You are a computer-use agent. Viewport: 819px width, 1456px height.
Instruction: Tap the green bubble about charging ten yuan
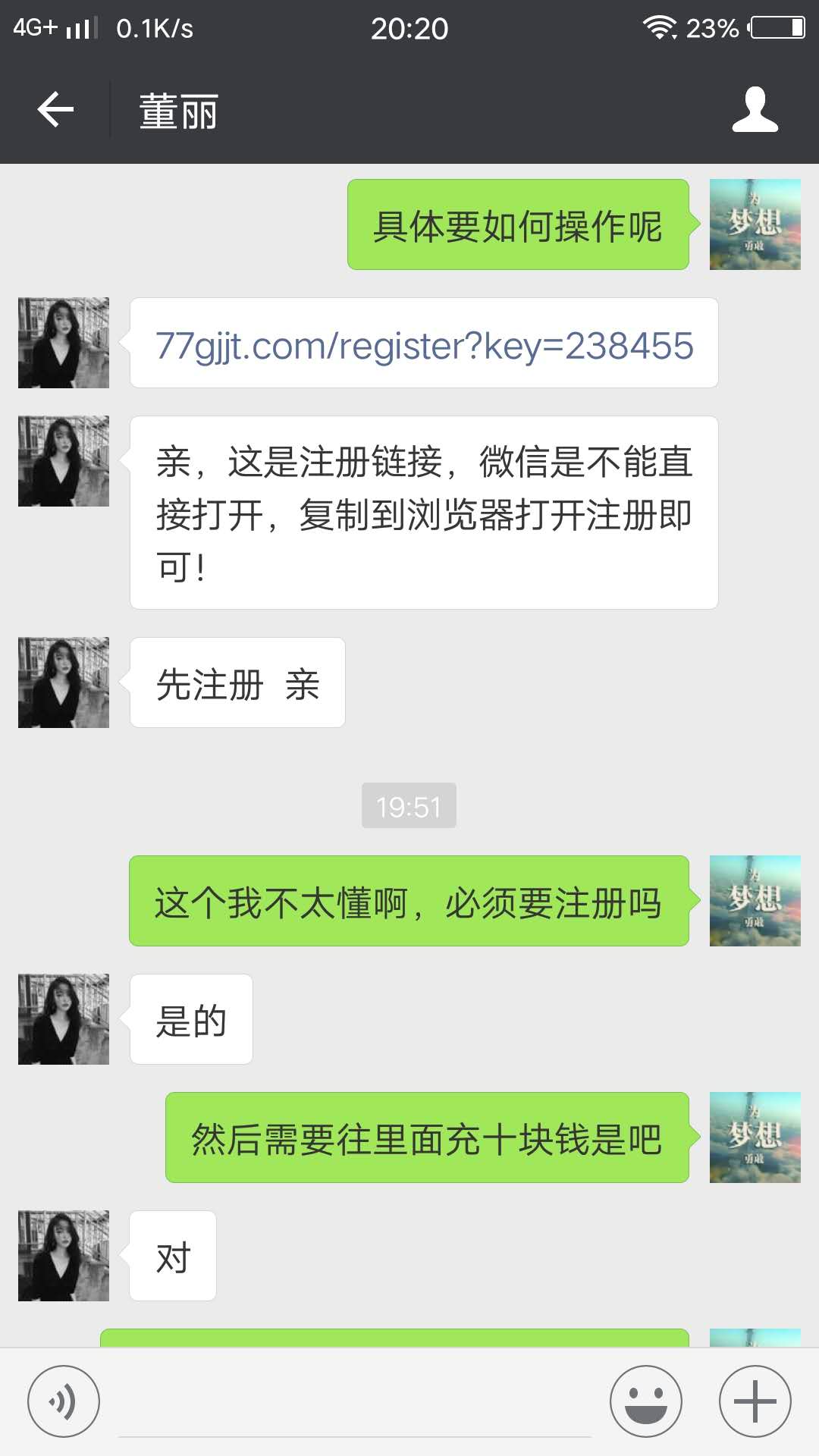427,1137
